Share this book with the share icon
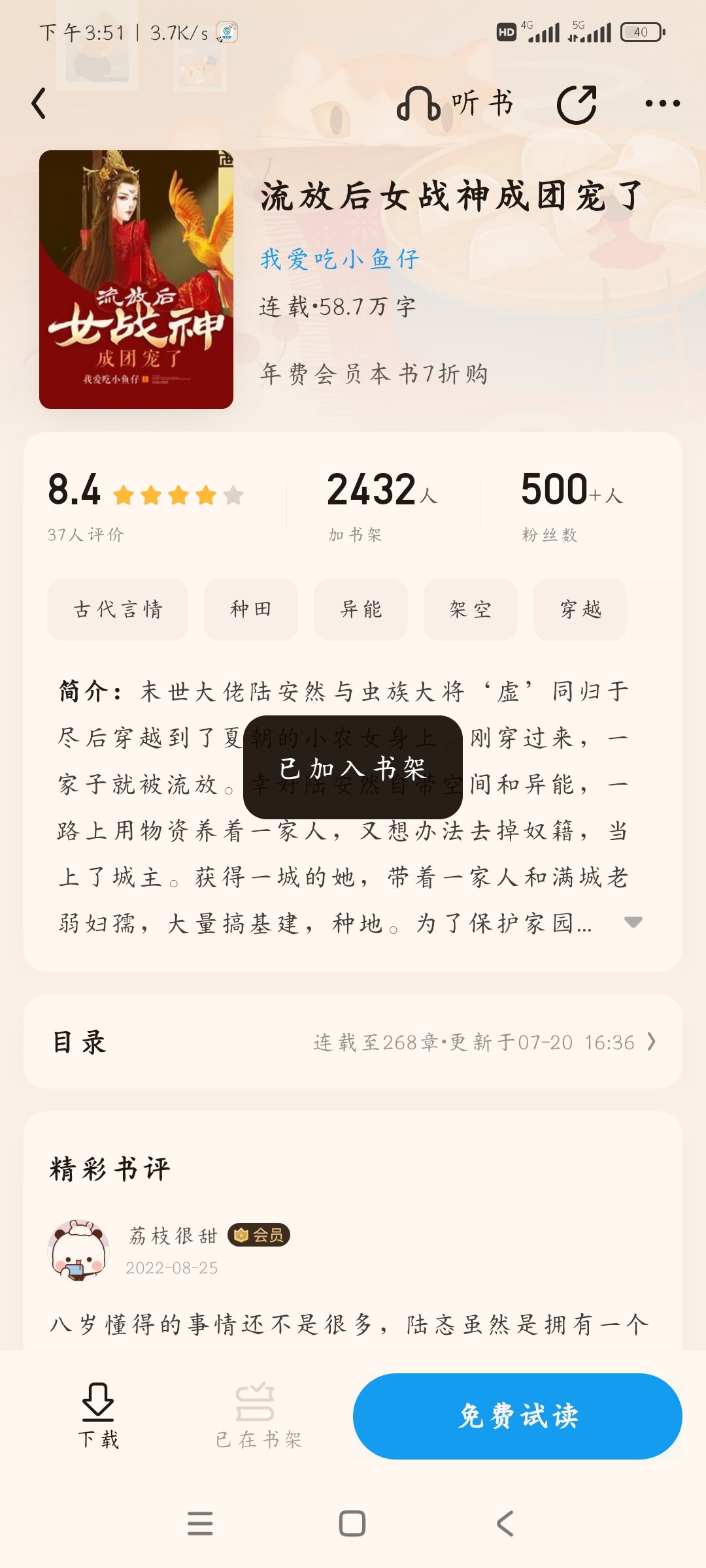Screen dimensions: 706x1568 (577, 104)
